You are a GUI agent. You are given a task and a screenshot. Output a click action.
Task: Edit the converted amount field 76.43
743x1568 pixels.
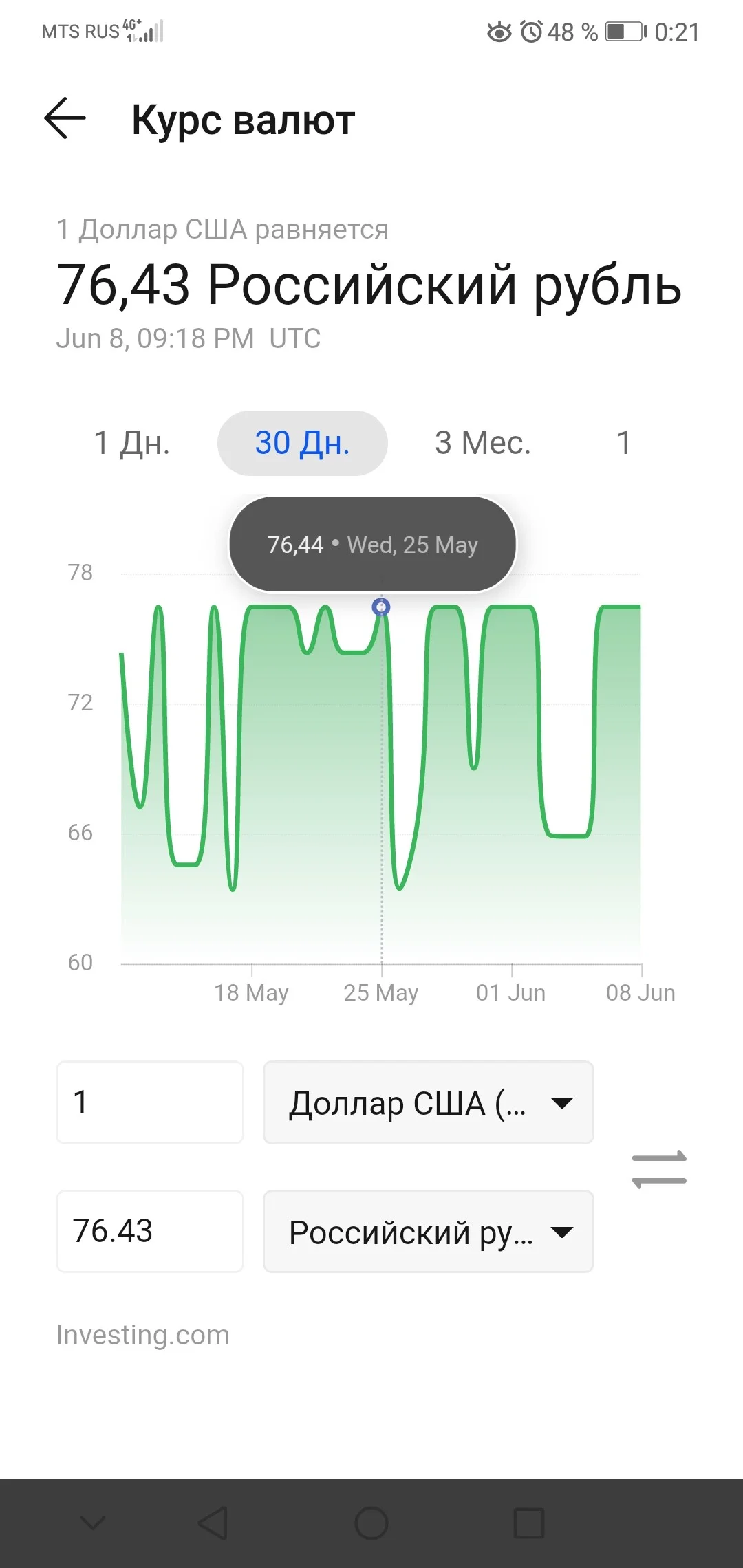click(x=150, y=1231)
